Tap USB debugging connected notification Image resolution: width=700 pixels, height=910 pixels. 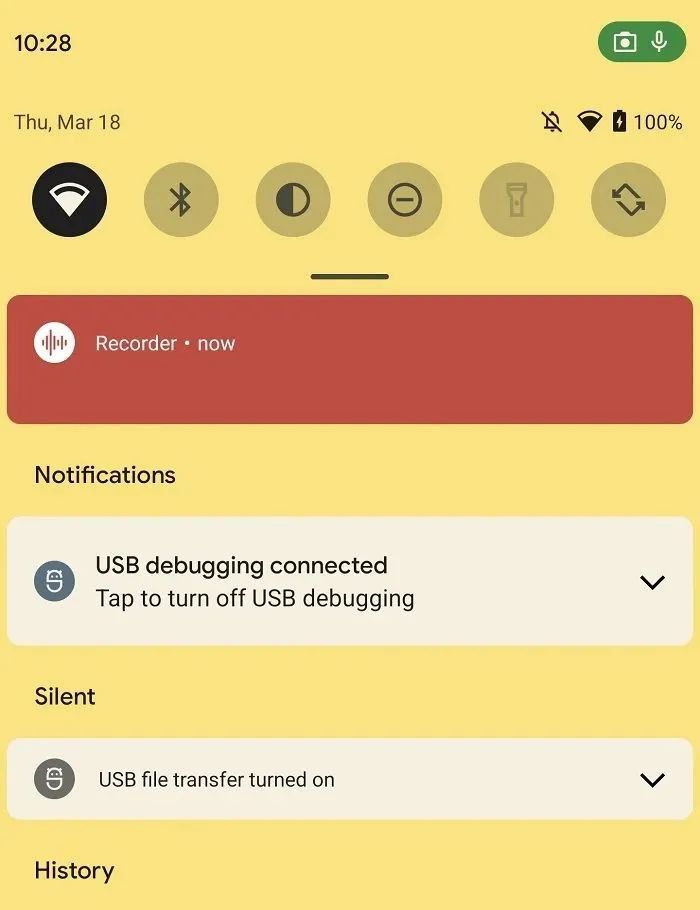pyautogui.click(x=300, y=581)
